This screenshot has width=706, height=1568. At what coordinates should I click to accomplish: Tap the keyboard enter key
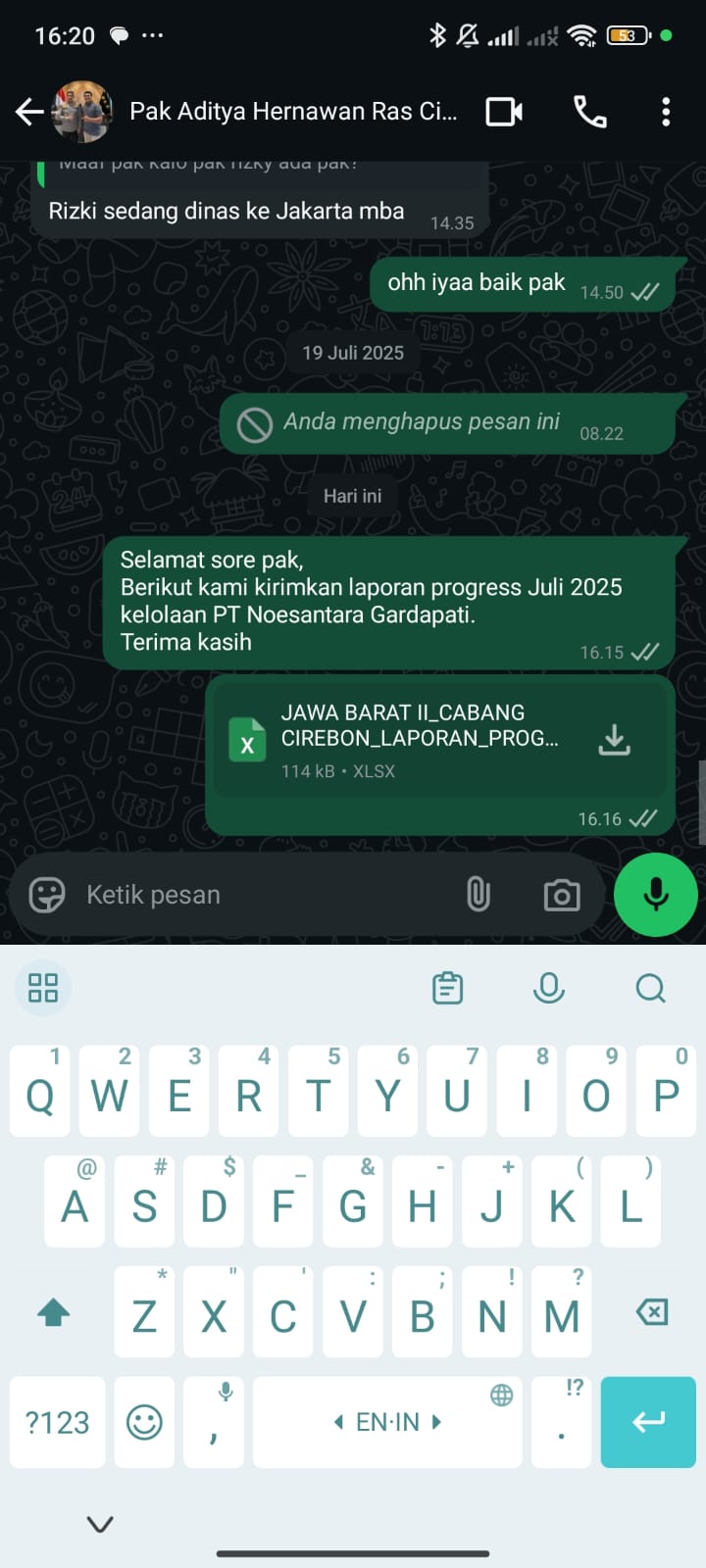pos(648,1422)
